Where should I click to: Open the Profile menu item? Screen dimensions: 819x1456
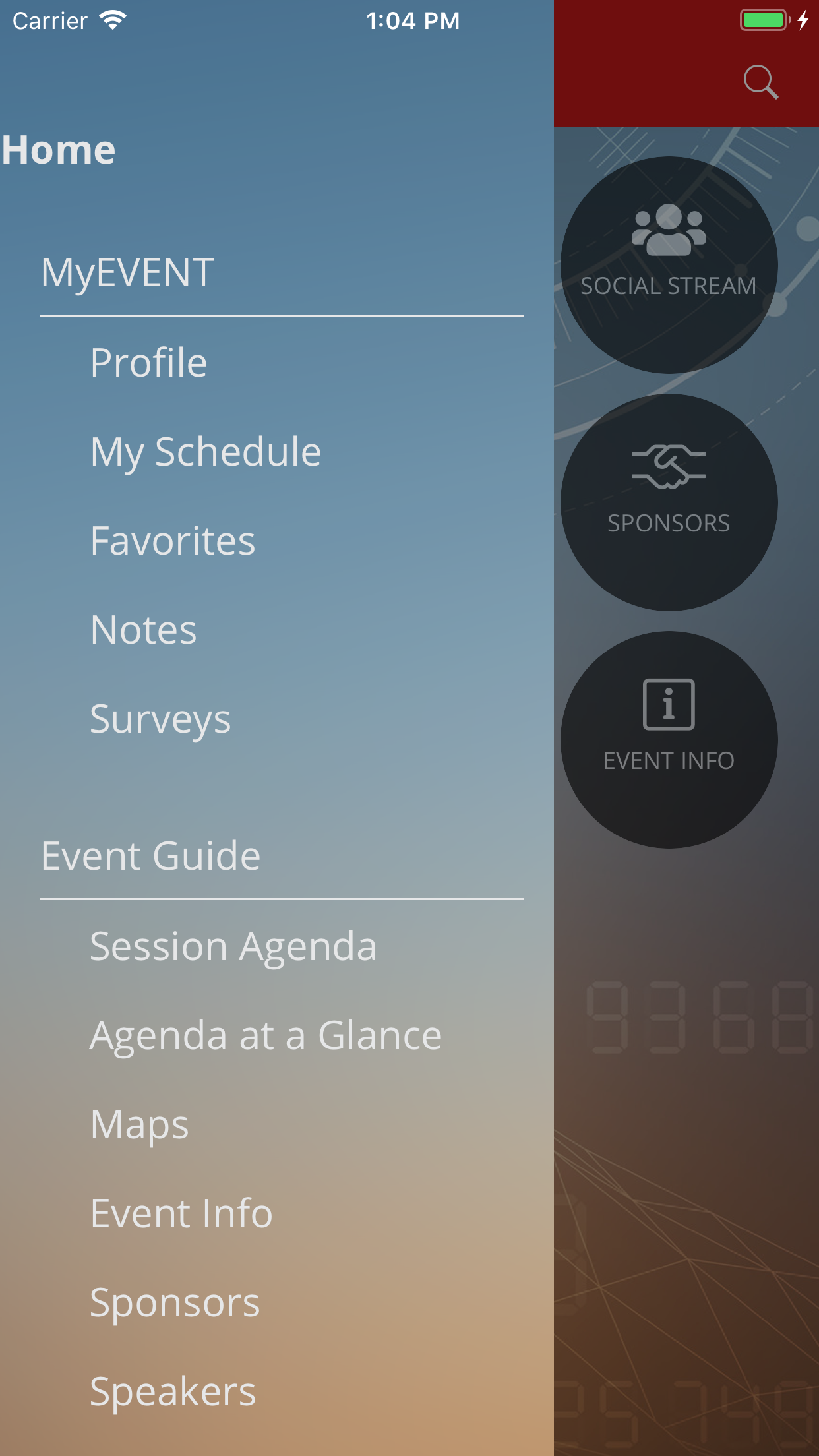pyautogui.click(x=149, y=363)
